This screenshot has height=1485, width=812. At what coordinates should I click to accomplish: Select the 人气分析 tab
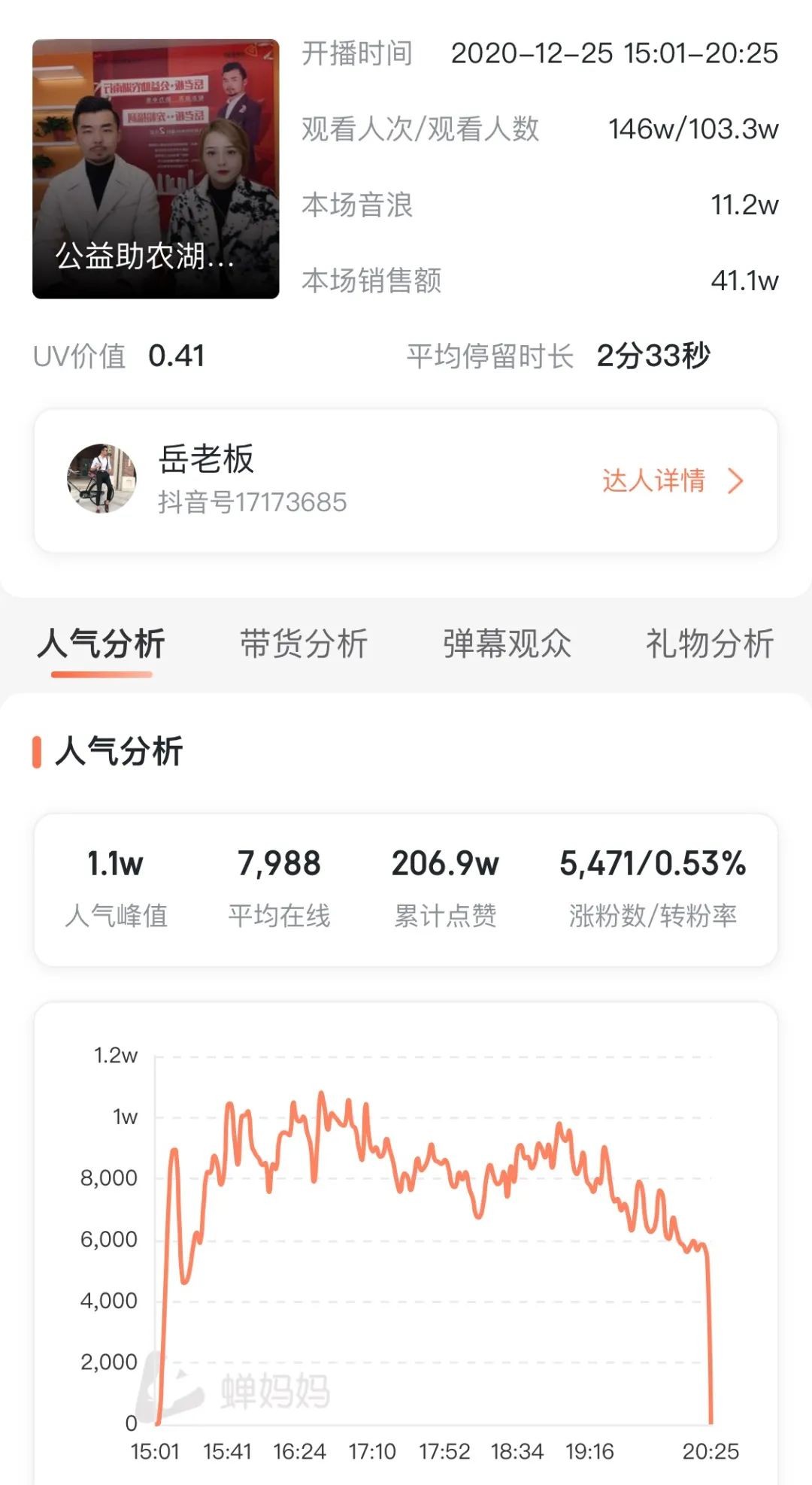point(101,644)
